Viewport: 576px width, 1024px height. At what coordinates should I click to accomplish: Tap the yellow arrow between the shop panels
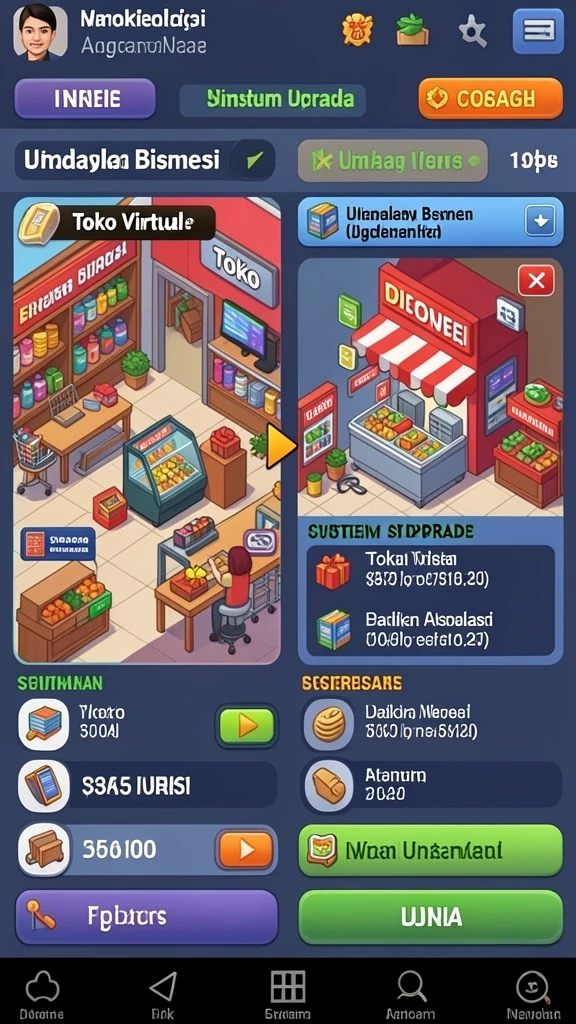281,446
